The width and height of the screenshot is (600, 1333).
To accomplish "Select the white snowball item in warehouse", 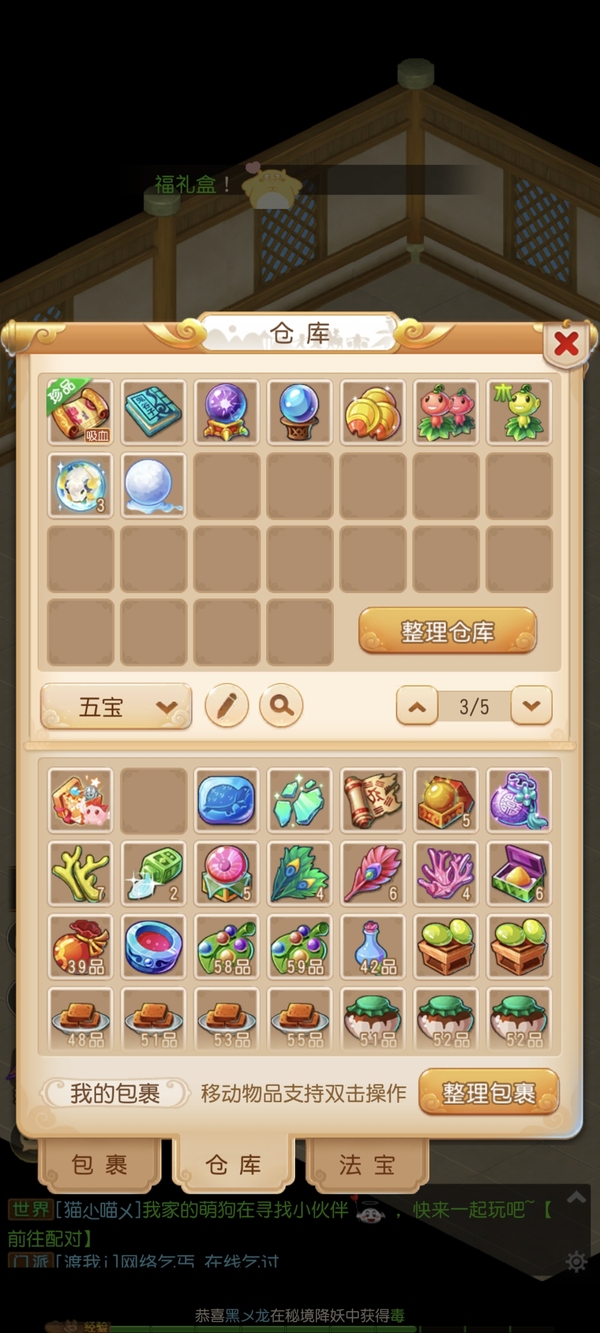I will pyautogui.click(x=154, y=485).
